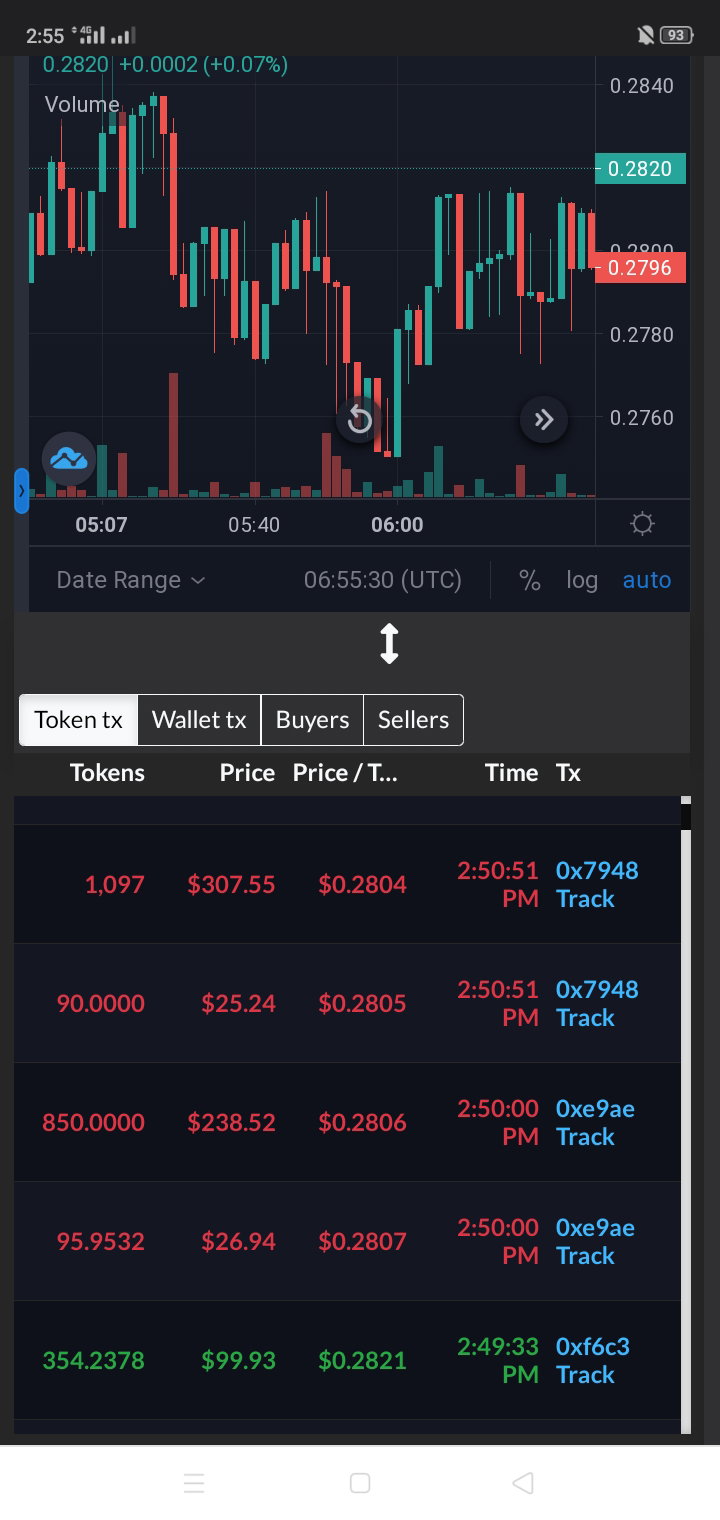Open the 0xf6c3 transaction link
720x1520 pixels.
[x=593, y=1346]
